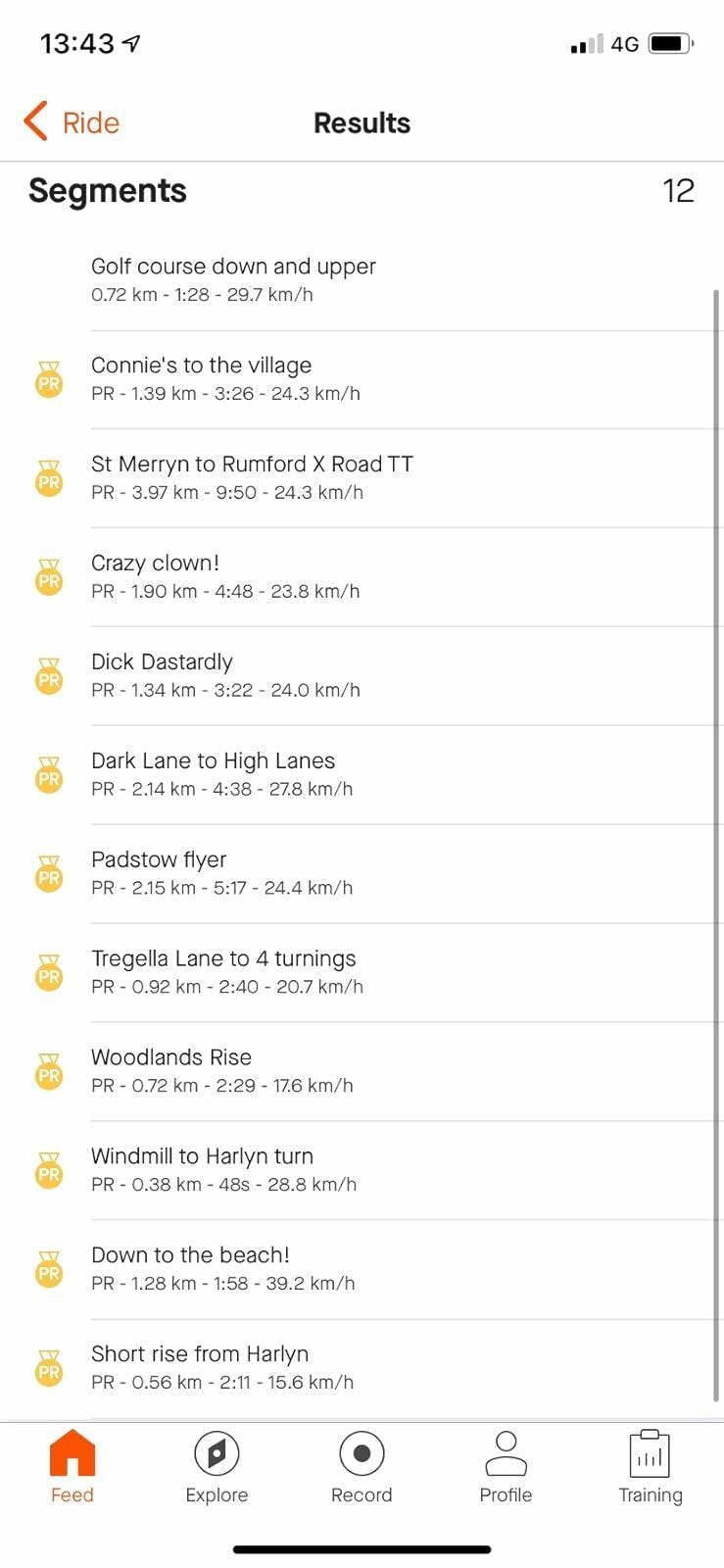
Task: Select the Woodlands Rise segment
Action: [x=362, y=1072]
